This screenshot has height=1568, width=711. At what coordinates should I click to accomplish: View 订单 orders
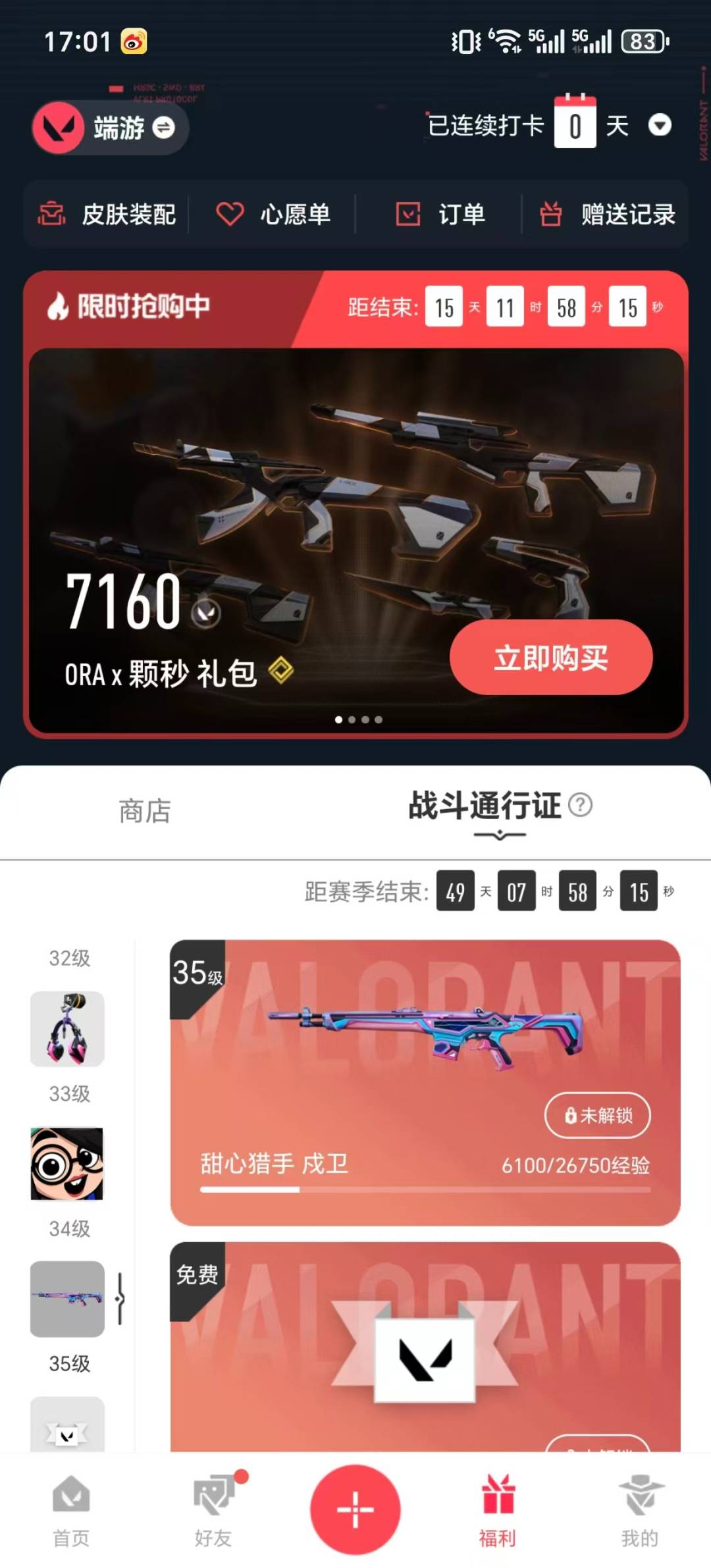pyautogui.click(x=440, y=215)
